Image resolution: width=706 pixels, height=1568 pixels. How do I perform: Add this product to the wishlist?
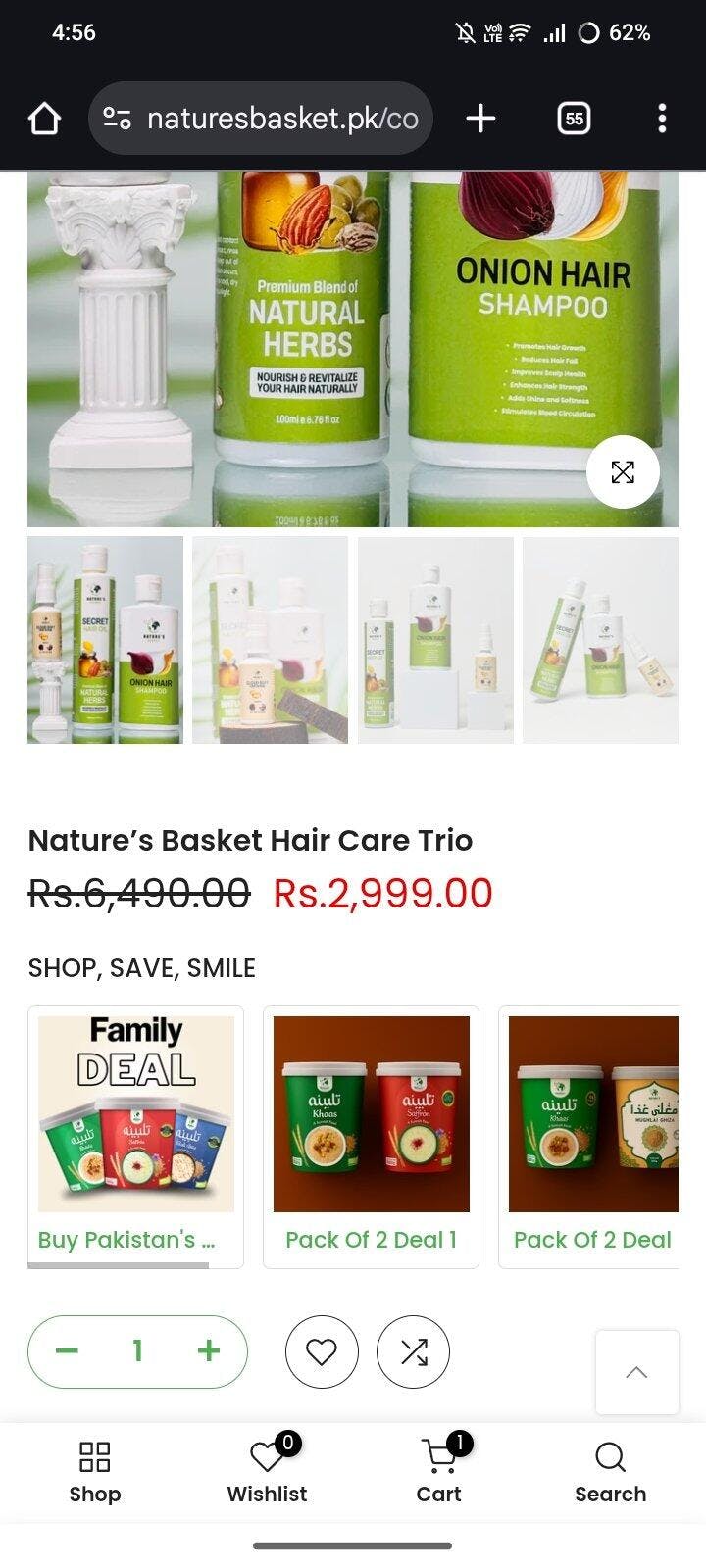tap(322, 1352)
